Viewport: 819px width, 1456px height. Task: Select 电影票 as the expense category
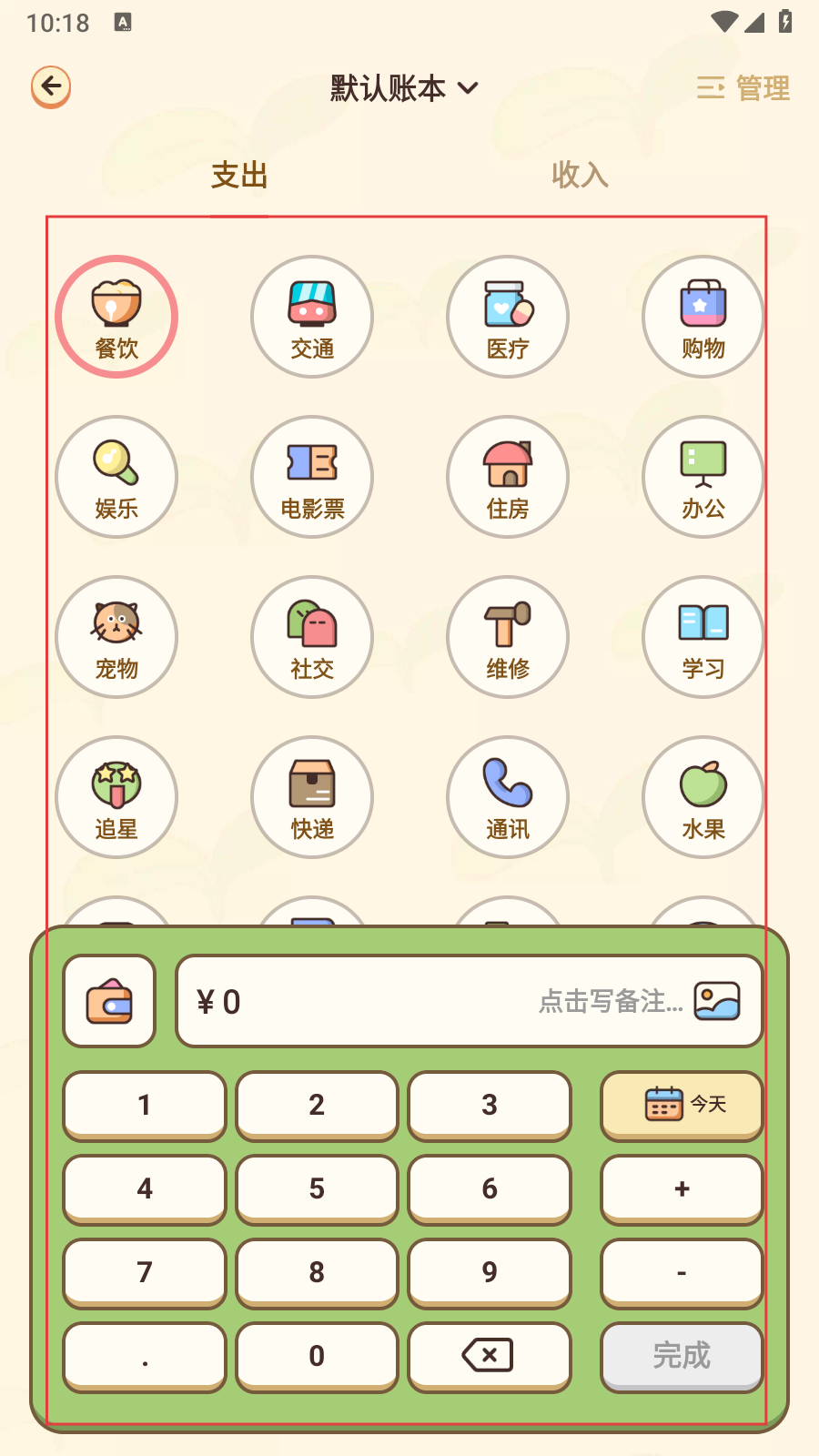[x=312, y=477]
